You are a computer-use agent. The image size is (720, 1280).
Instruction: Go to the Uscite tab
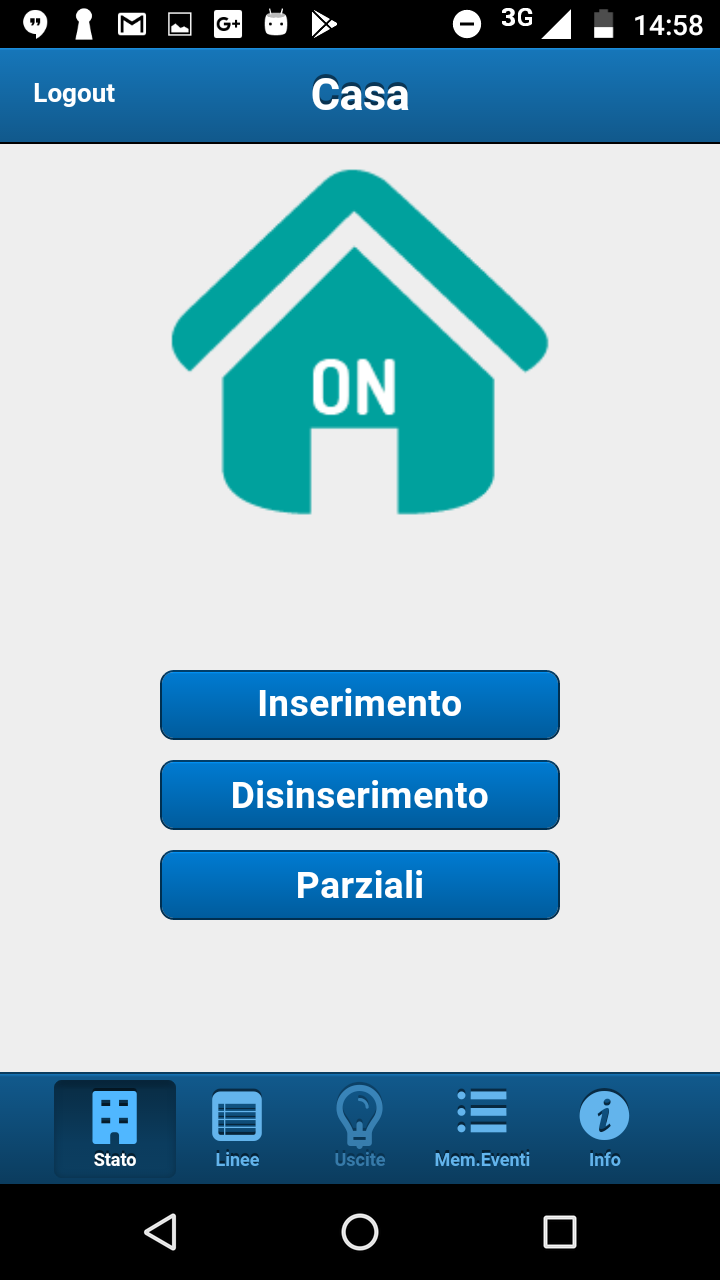coord(360,1128)
